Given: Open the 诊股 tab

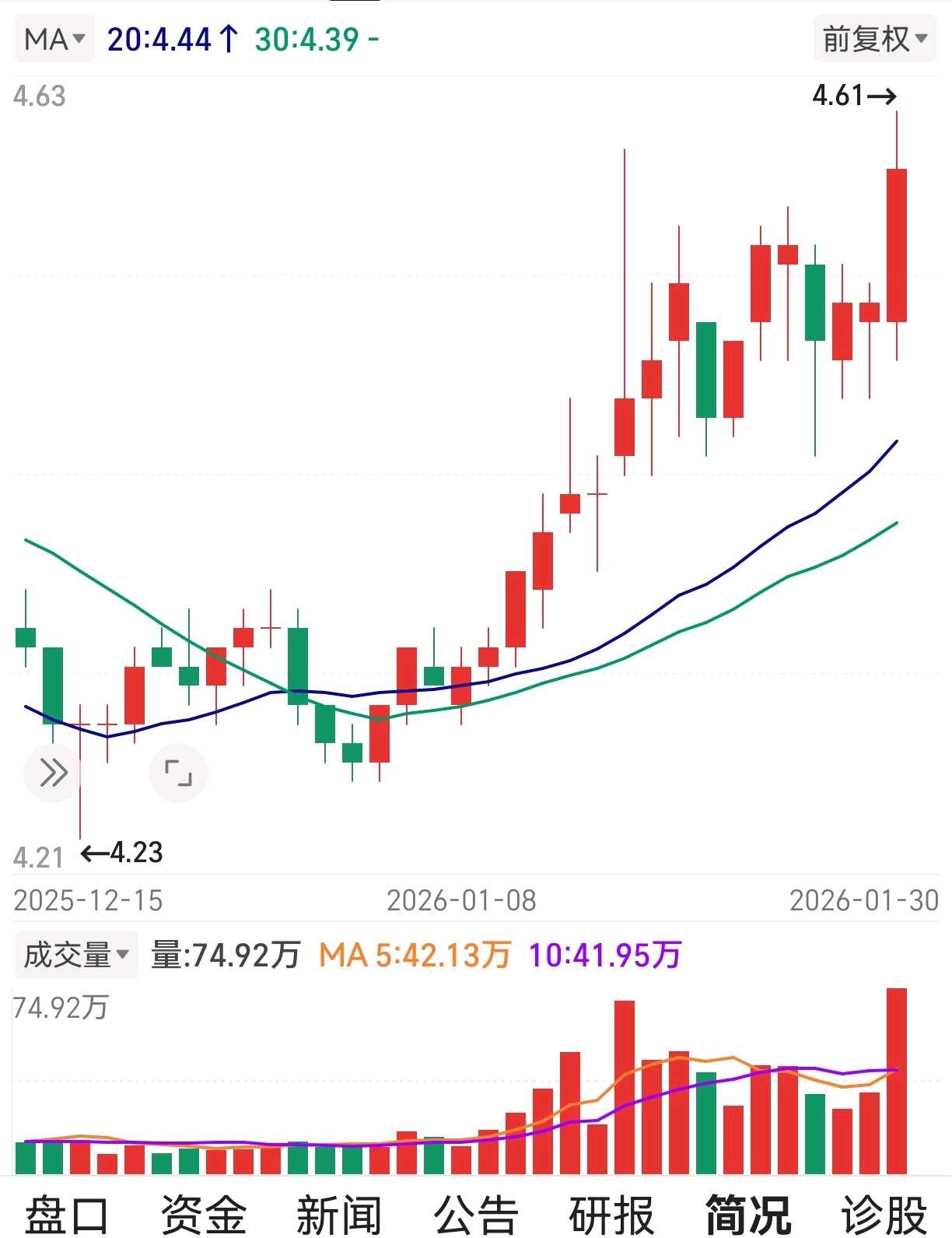Looking at the screenshot, I should pyautogui.click(x=884, y=1214).
